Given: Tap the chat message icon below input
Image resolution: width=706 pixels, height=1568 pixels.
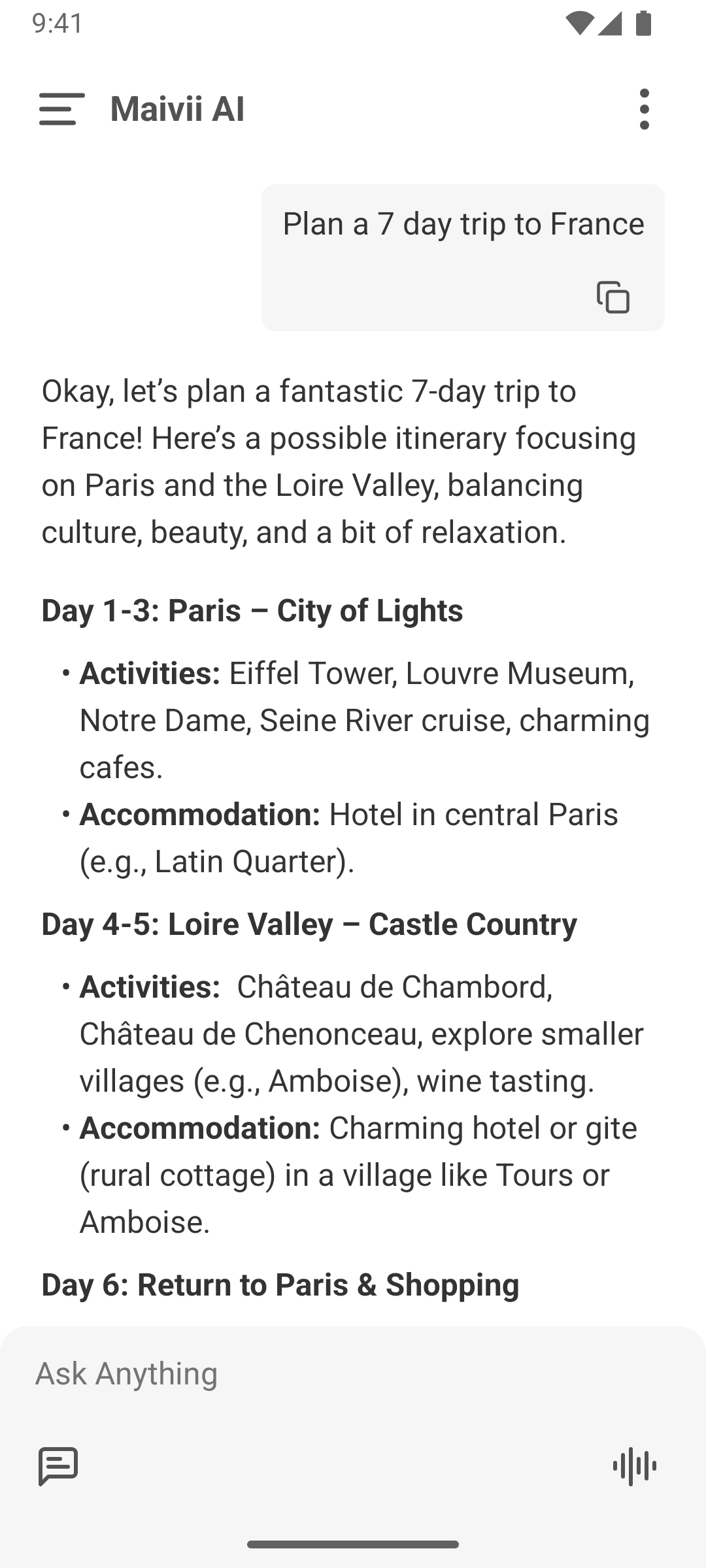Looking at the screenshot, I should [x=58, y=1465].
